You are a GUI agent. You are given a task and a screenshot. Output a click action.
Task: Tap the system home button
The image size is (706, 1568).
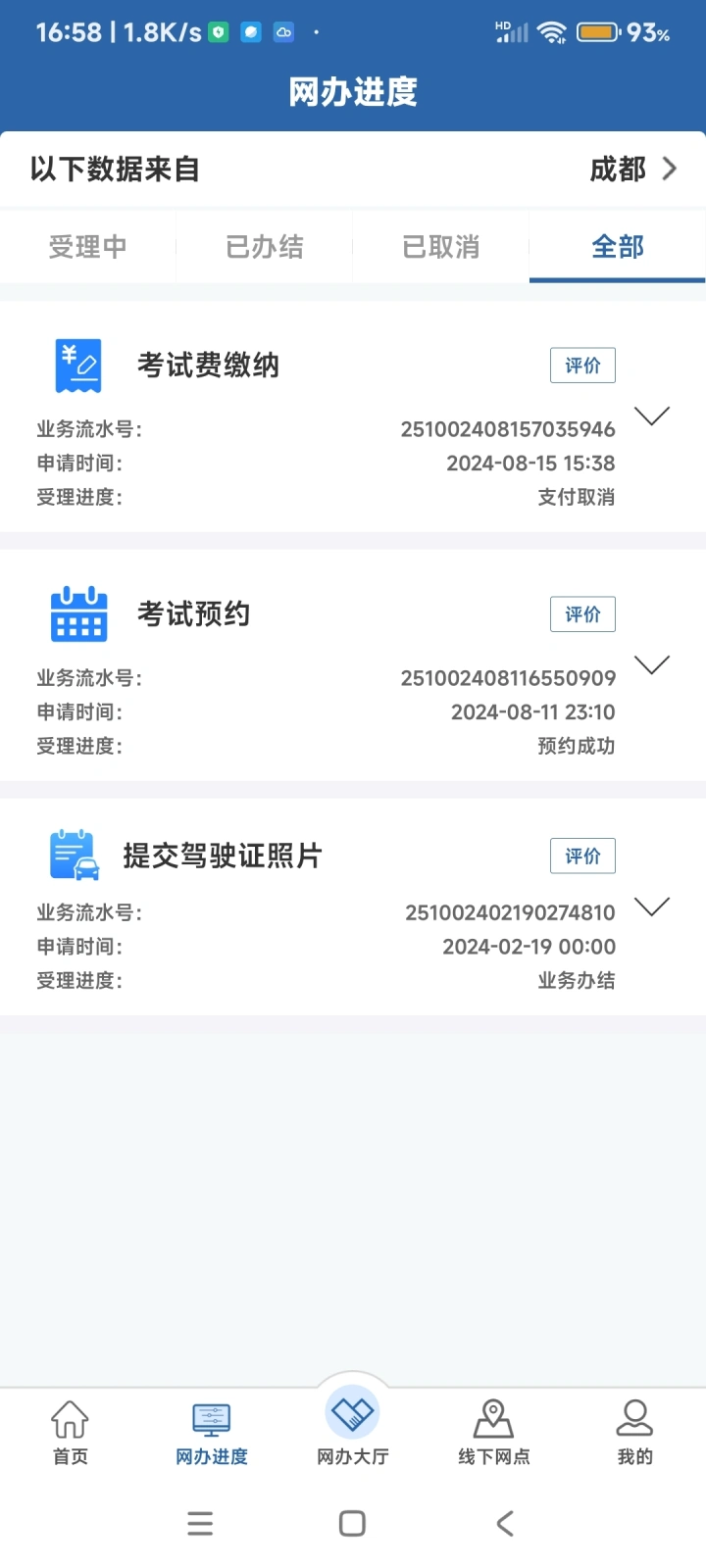[352, 1524]
